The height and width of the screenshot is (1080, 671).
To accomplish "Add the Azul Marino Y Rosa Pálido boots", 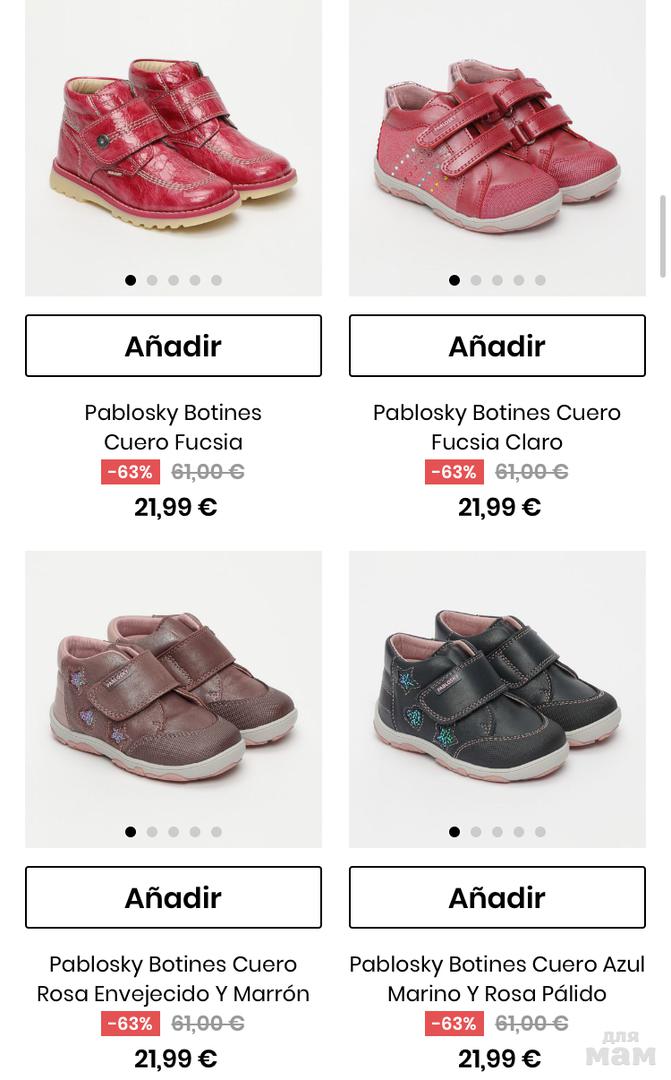I will pyautogui.click(x=497, y=897).
